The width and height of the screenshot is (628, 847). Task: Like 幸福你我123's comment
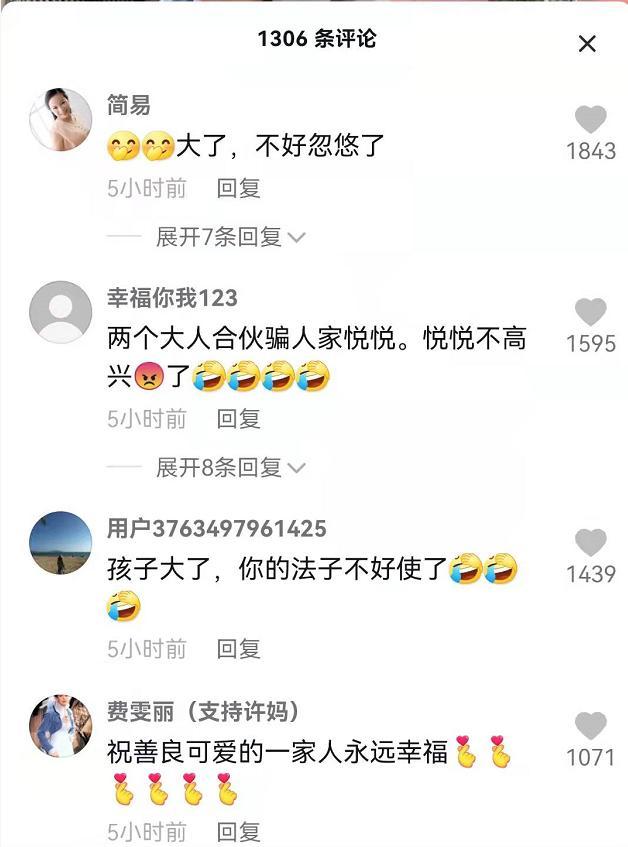(x=591, y=312)
